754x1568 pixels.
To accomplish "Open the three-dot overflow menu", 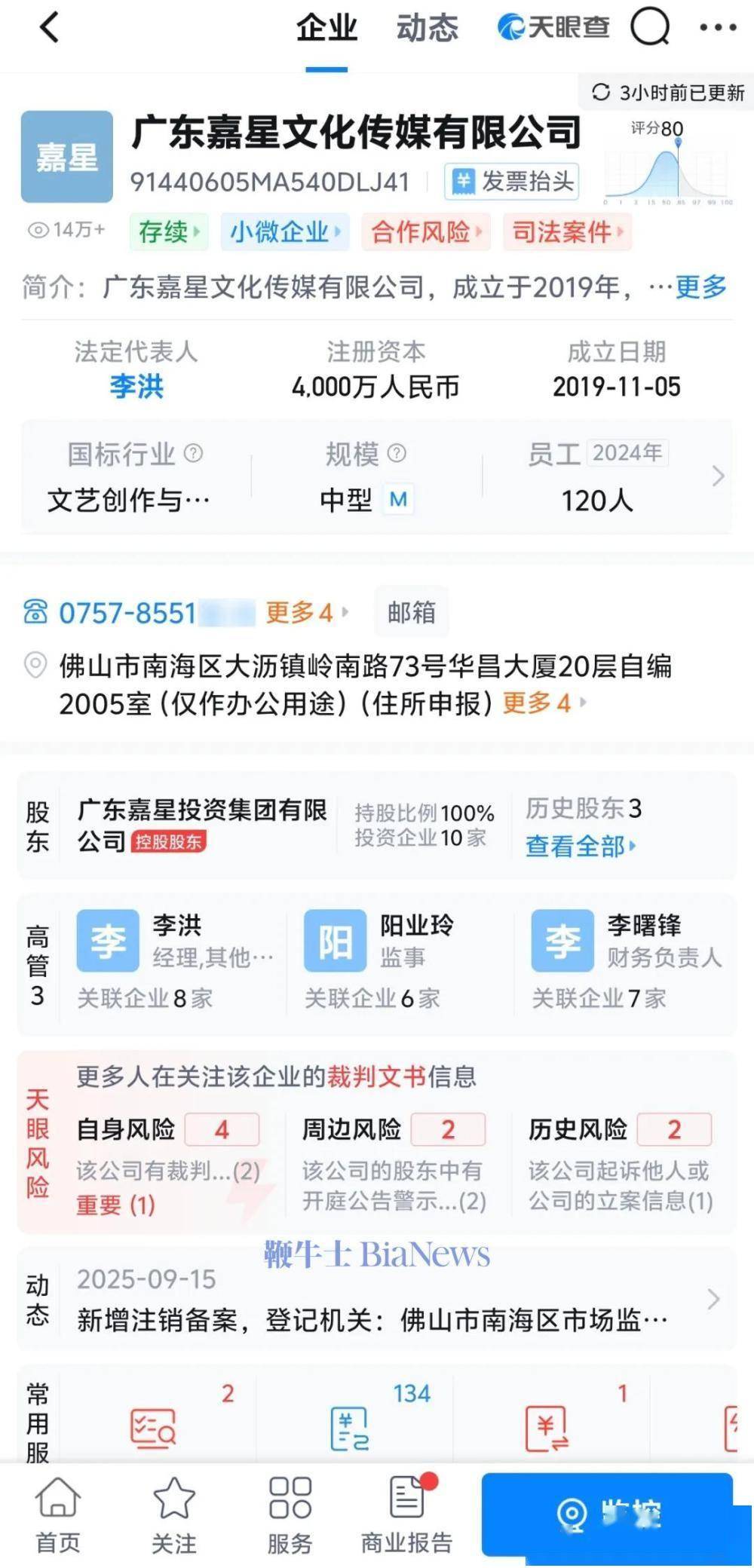I will tap(717, 29).
